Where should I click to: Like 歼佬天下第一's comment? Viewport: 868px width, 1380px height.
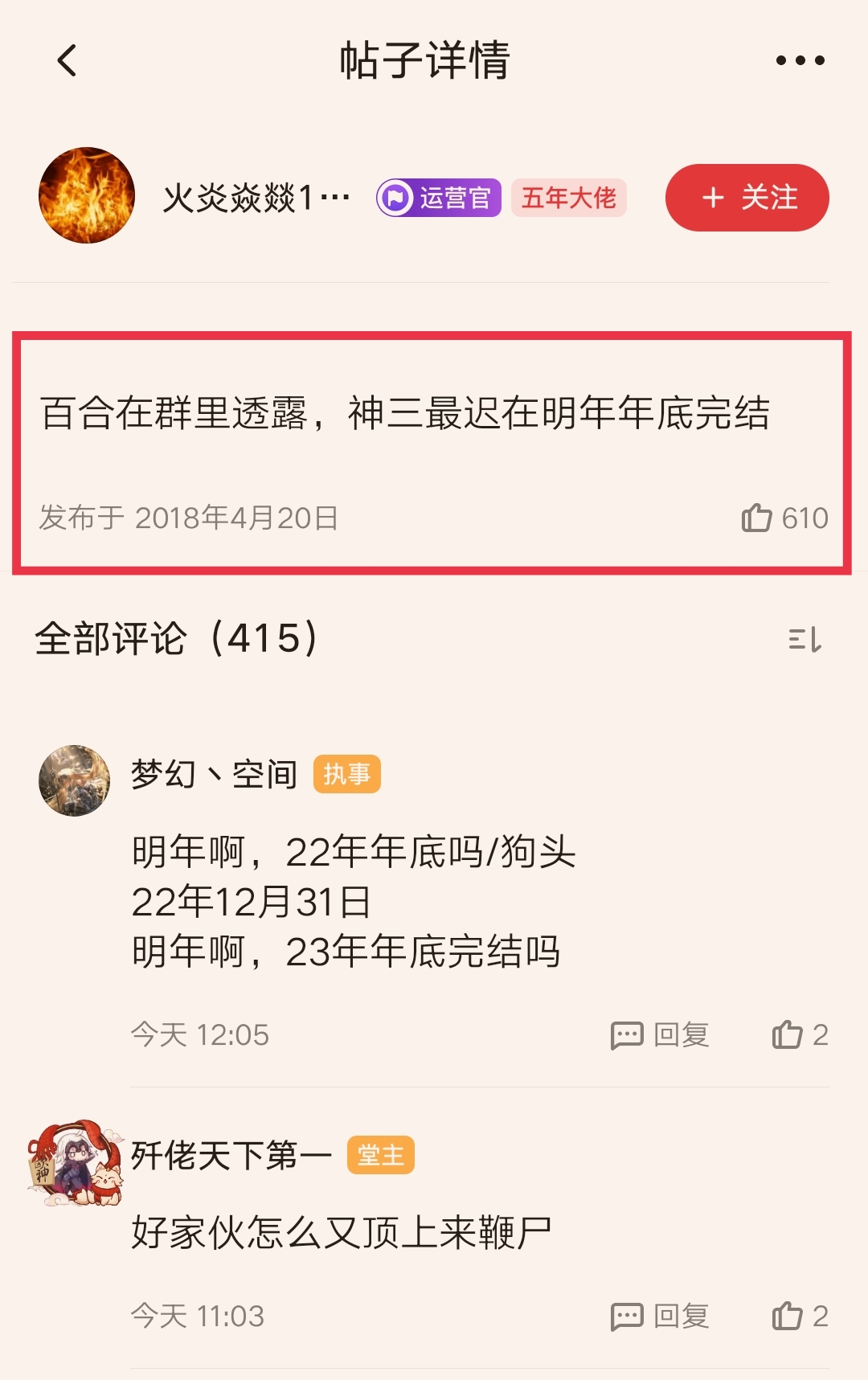788,1317
